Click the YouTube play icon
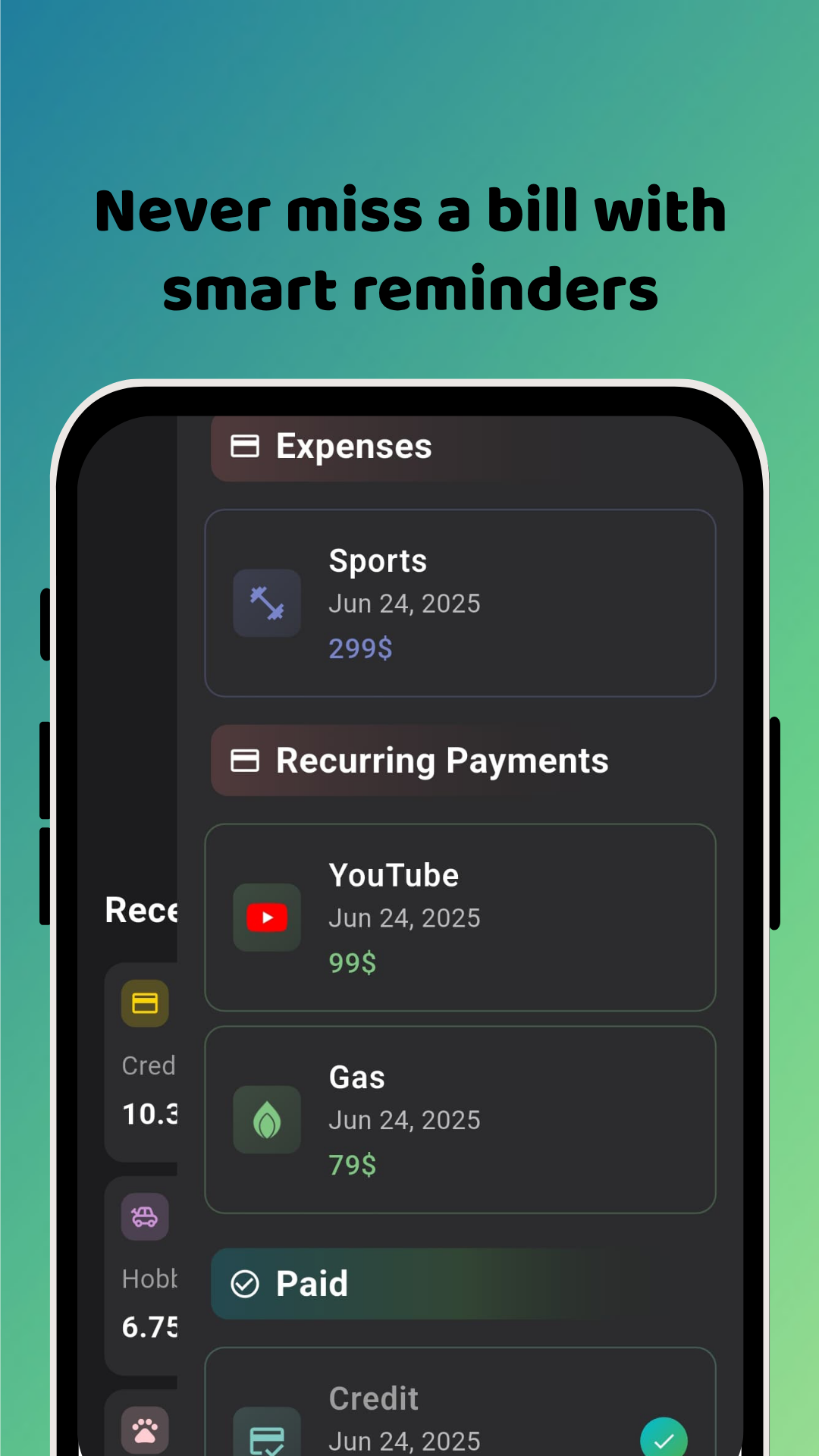Screen dimensions: 819x1456 [267, 918]
